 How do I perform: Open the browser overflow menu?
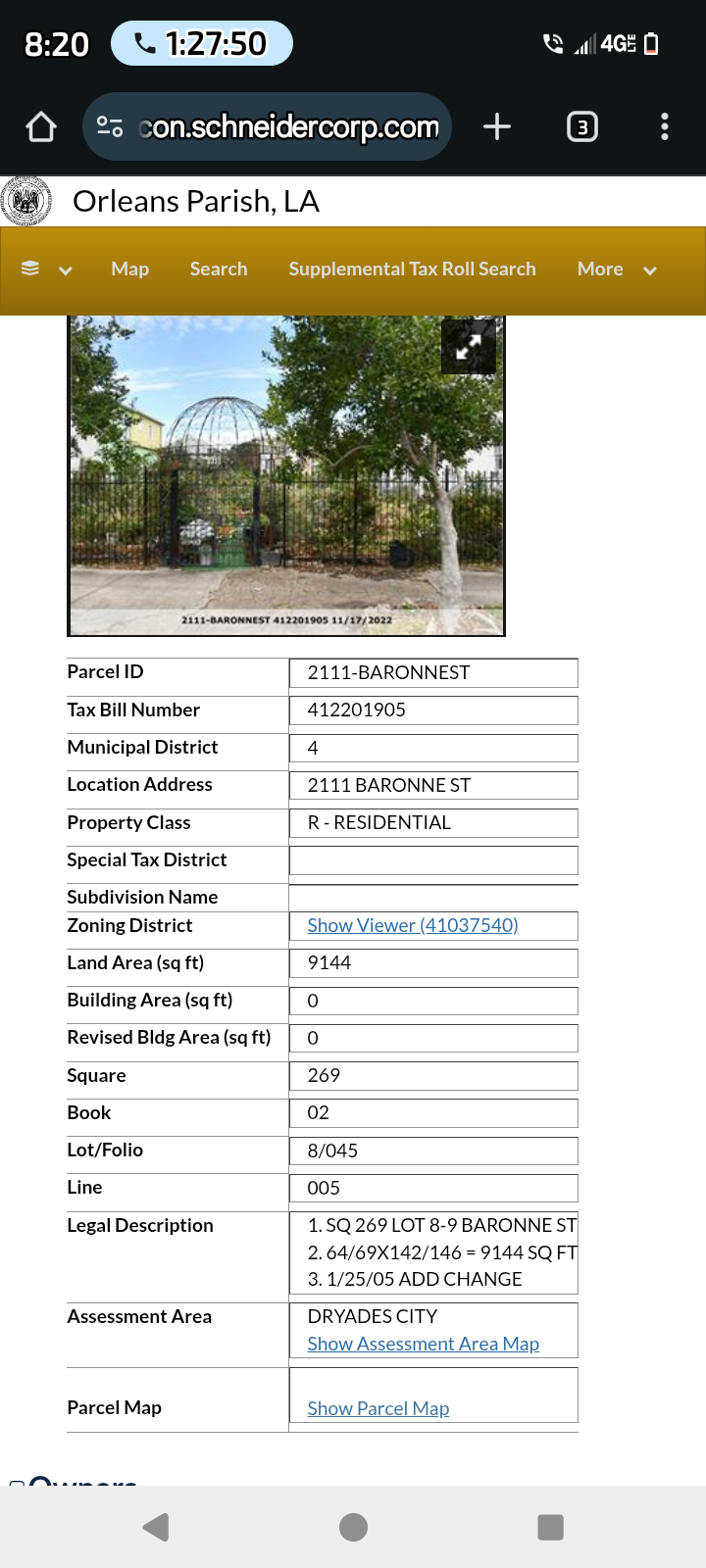point(665,126)
